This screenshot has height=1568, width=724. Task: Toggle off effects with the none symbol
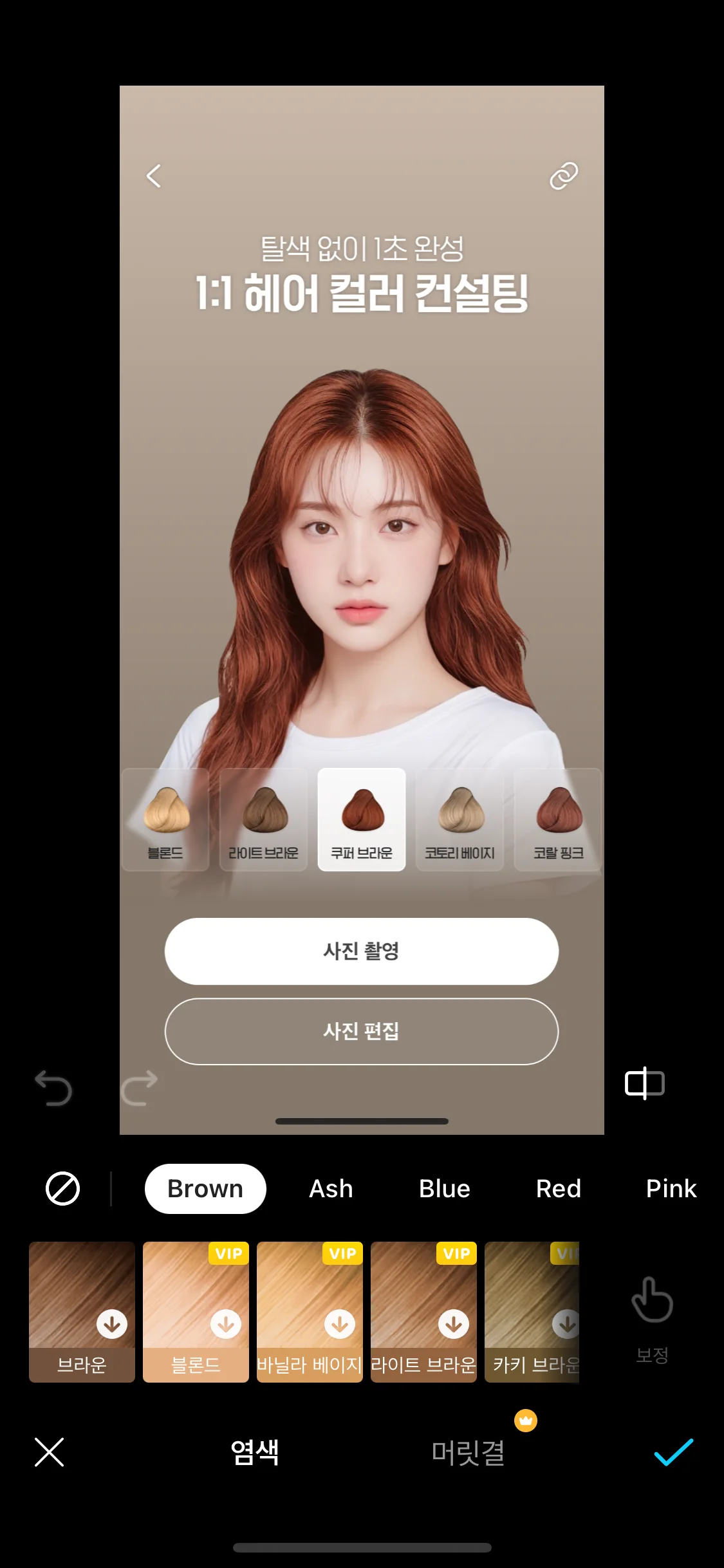(61, 1188)
